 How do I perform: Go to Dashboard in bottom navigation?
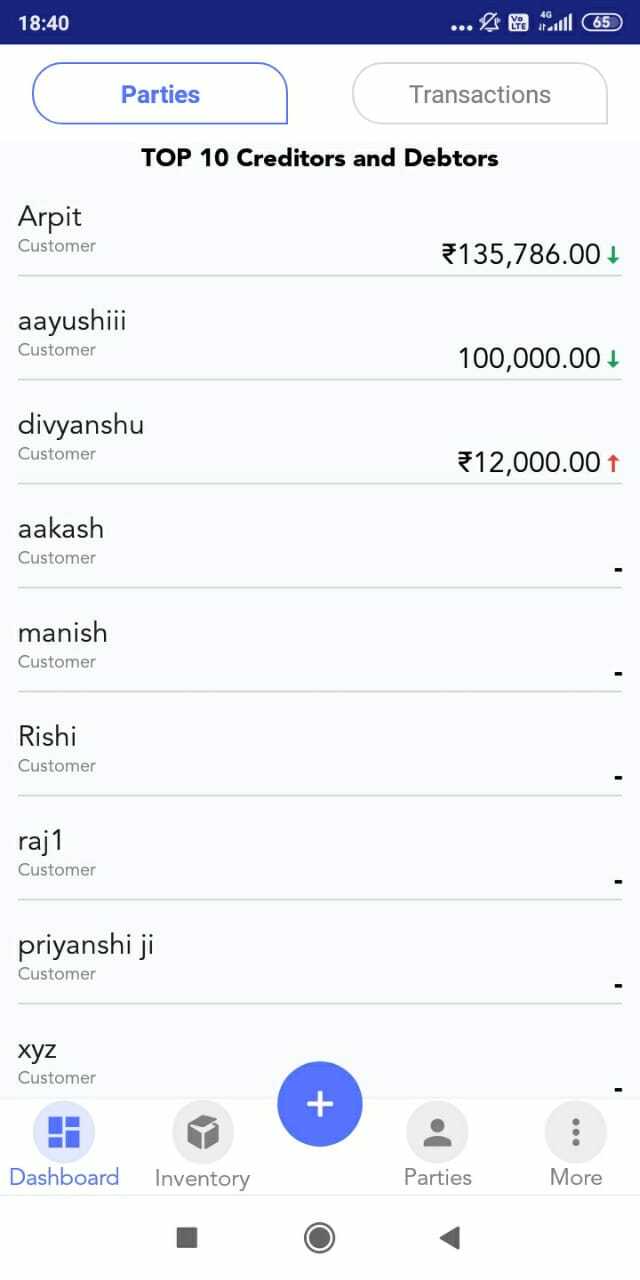click(64, 1146)
